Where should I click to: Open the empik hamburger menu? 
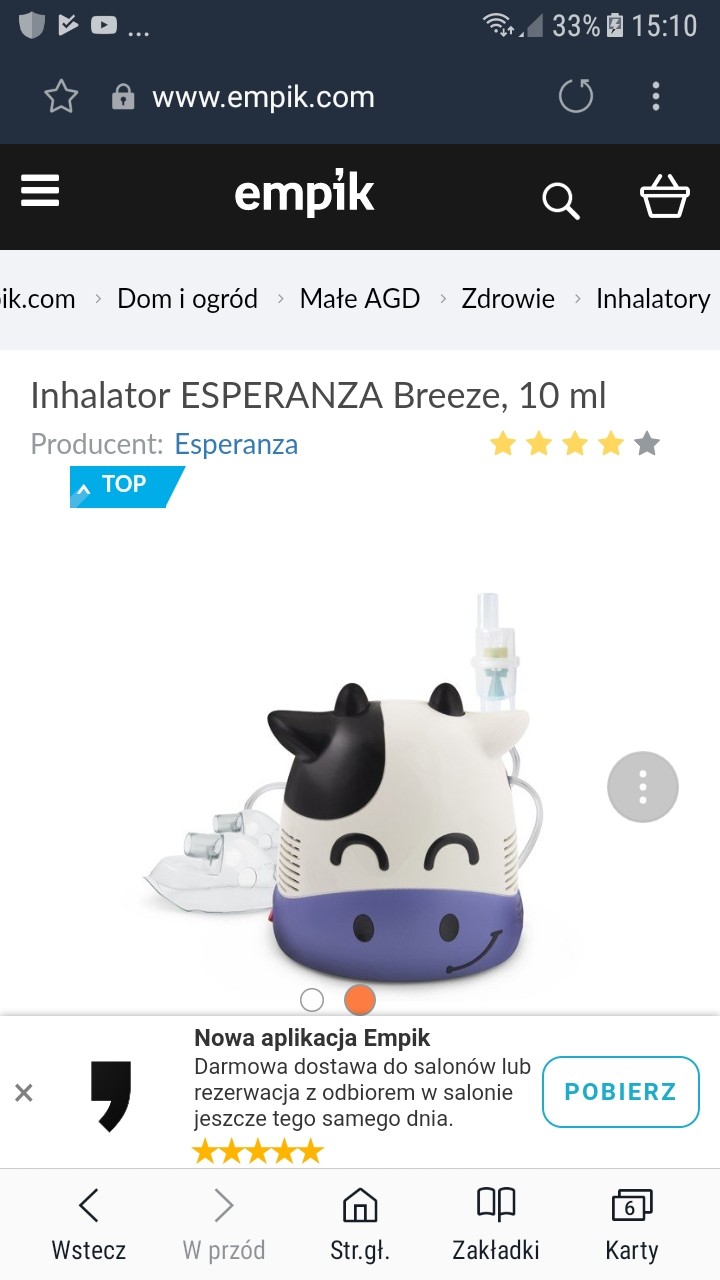click(40, 191)
